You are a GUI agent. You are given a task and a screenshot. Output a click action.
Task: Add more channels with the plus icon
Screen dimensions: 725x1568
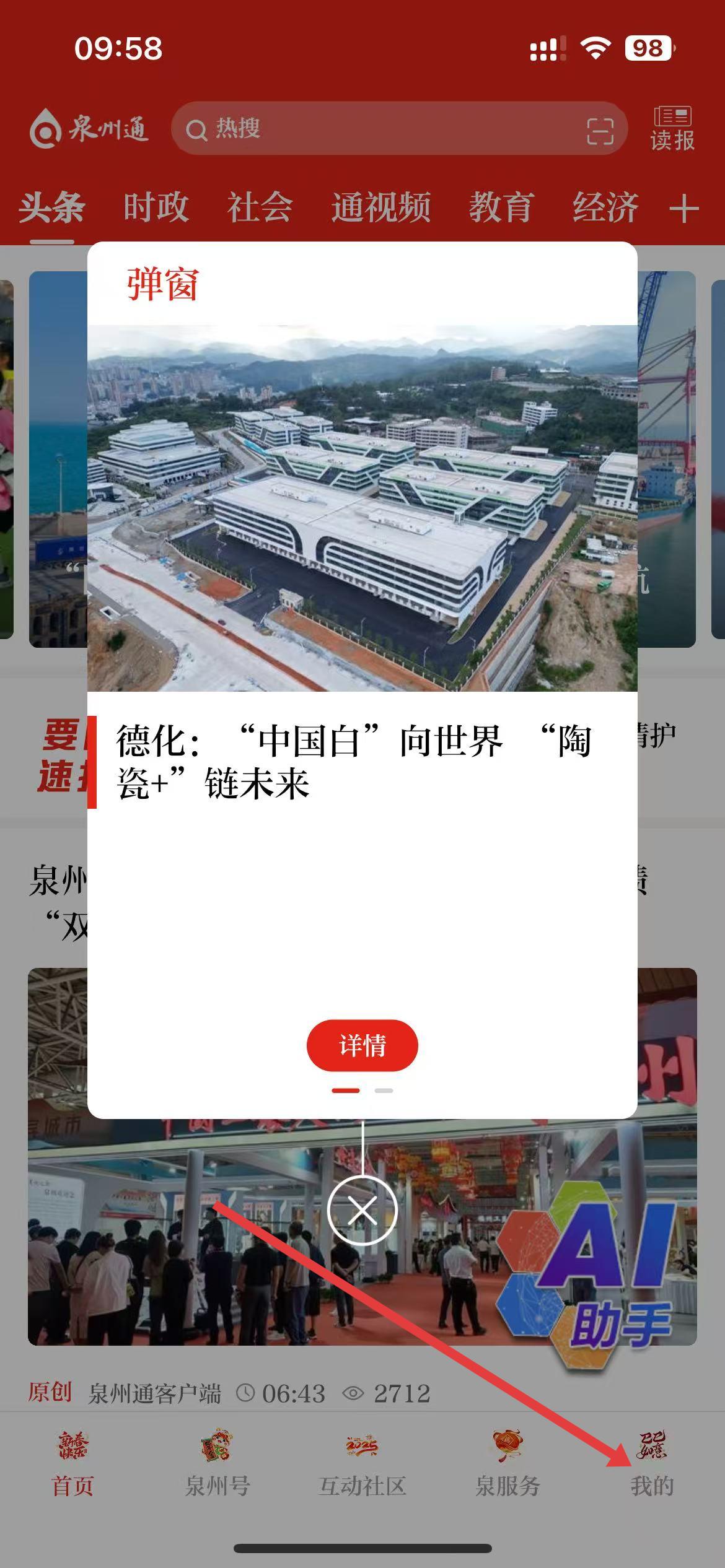(684, 208)
